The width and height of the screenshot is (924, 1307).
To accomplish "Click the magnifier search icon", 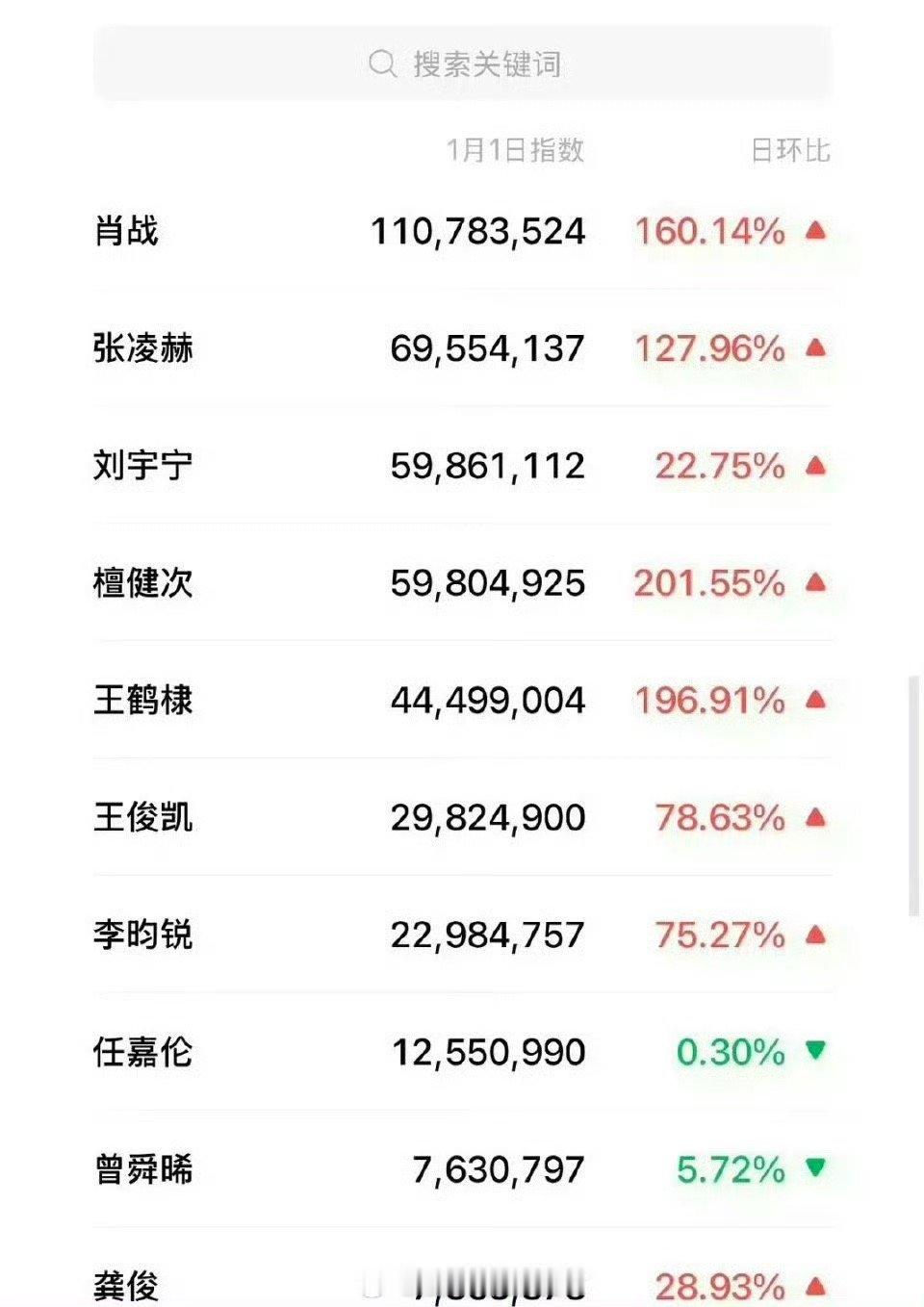I will point(381,64).
